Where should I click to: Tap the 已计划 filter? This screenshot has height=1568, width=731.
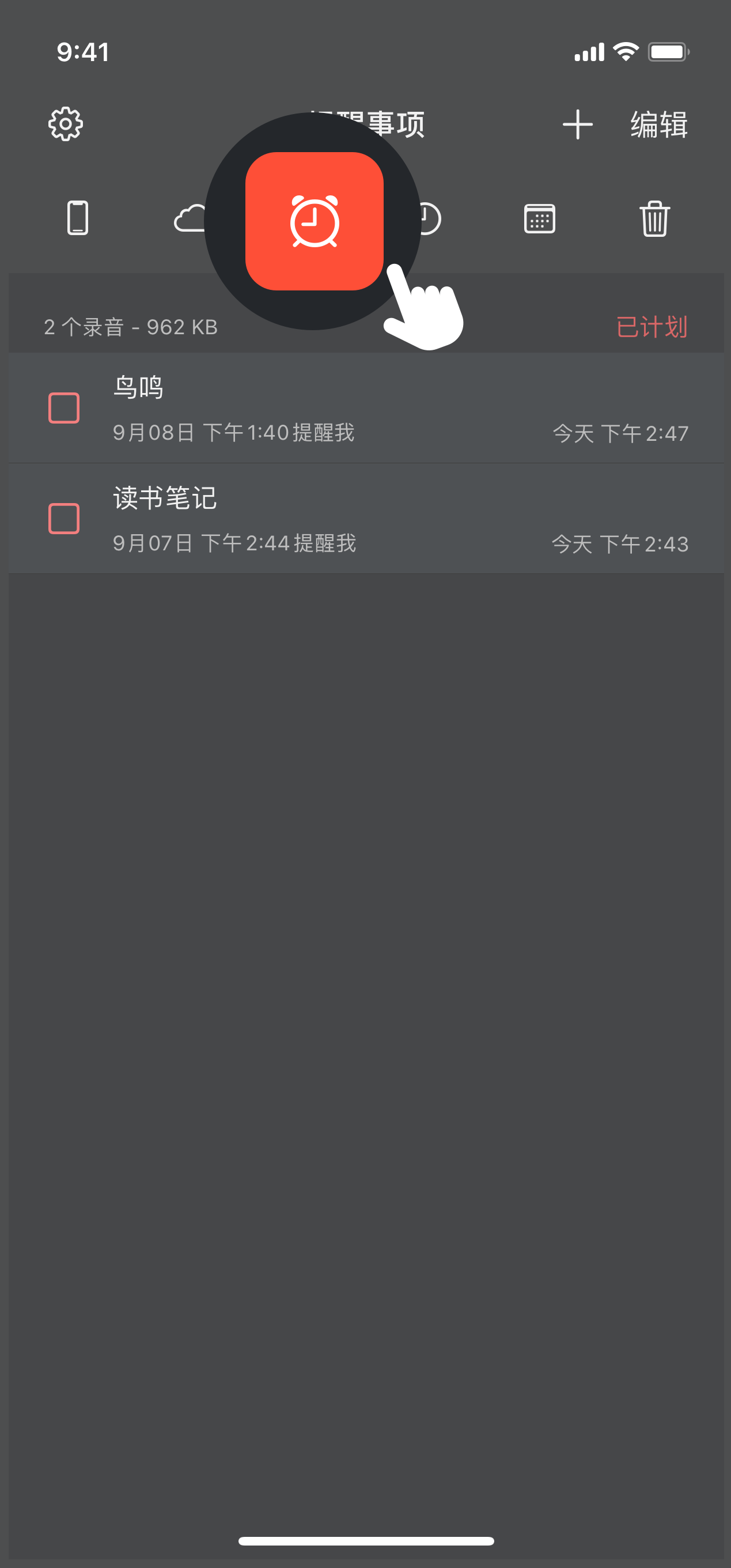652,327
